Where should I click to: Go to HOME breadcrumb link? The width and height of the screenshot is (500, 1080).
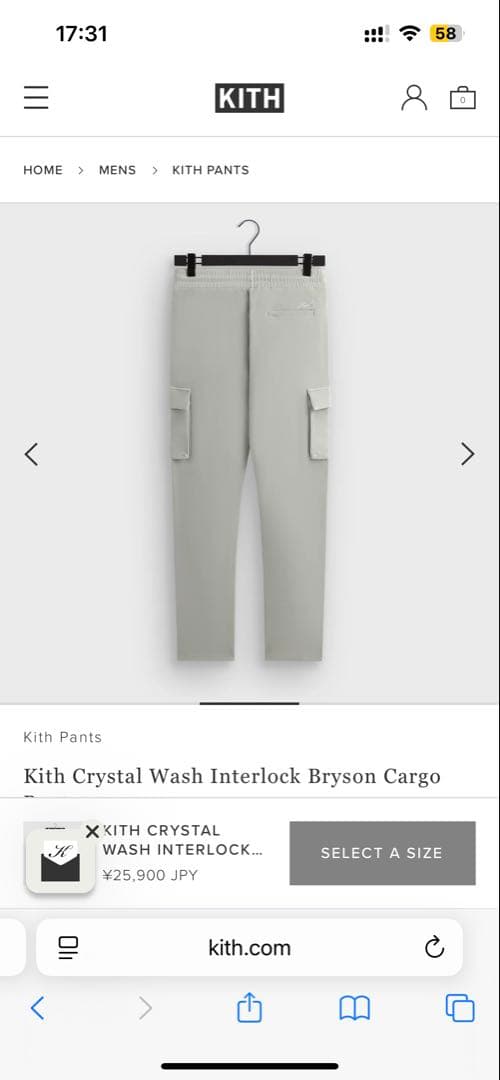[43, 170]
